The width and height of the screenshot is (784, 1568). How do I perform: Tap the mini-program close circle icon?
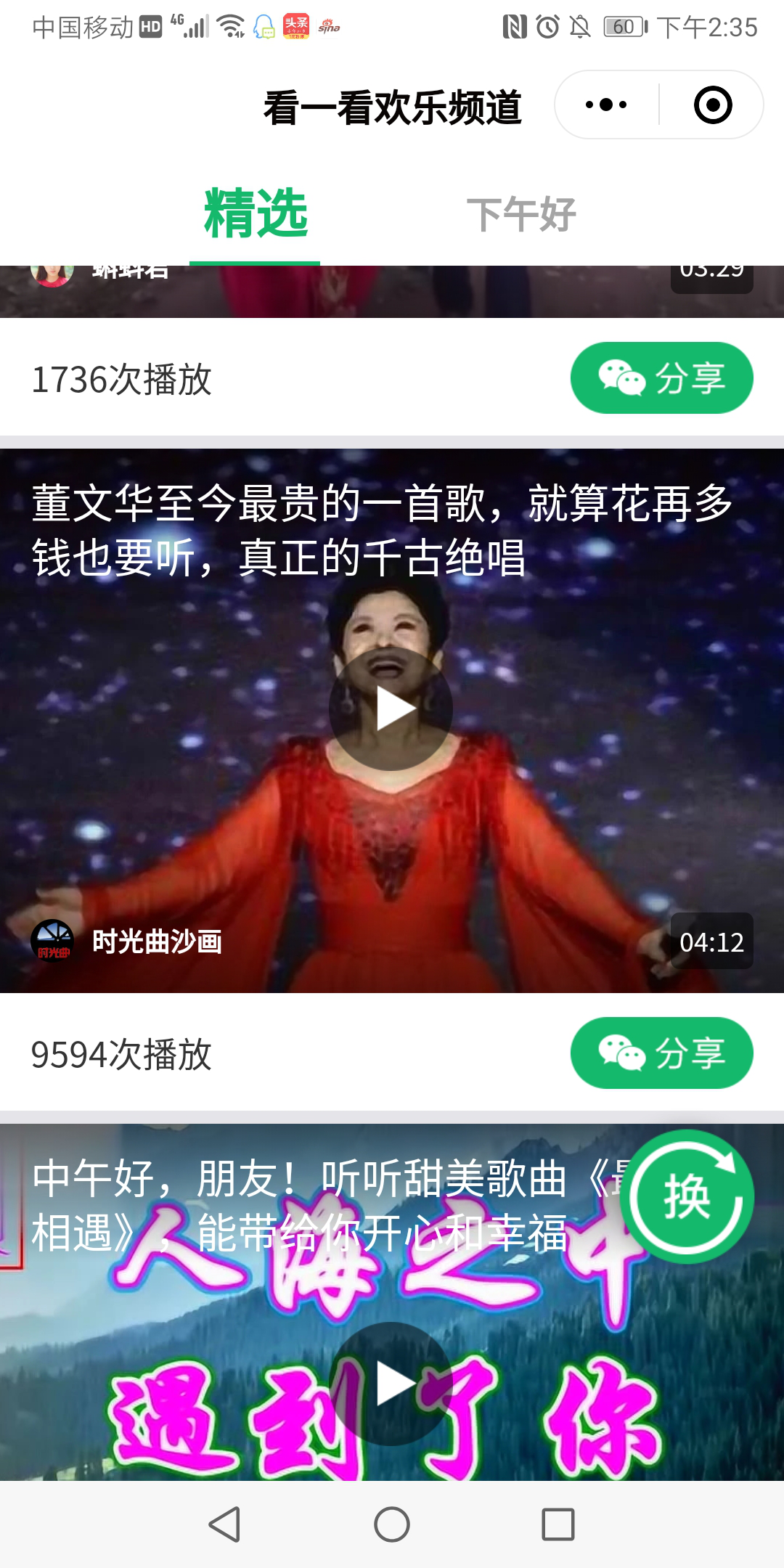pos(714,105)
